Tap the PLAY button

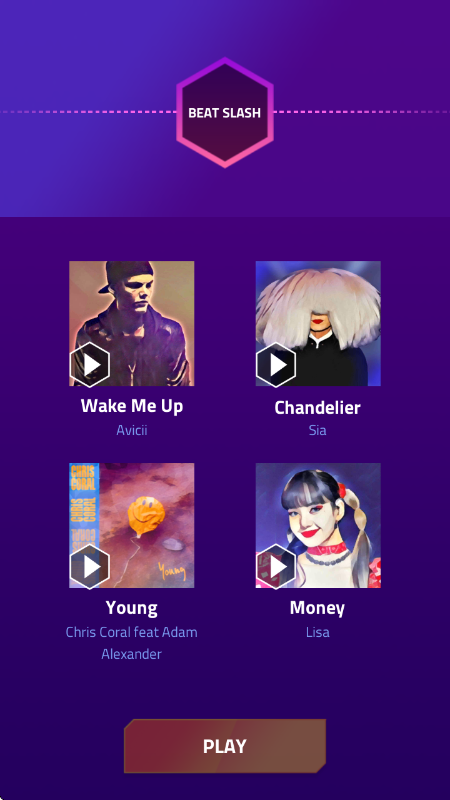[224, 746]
